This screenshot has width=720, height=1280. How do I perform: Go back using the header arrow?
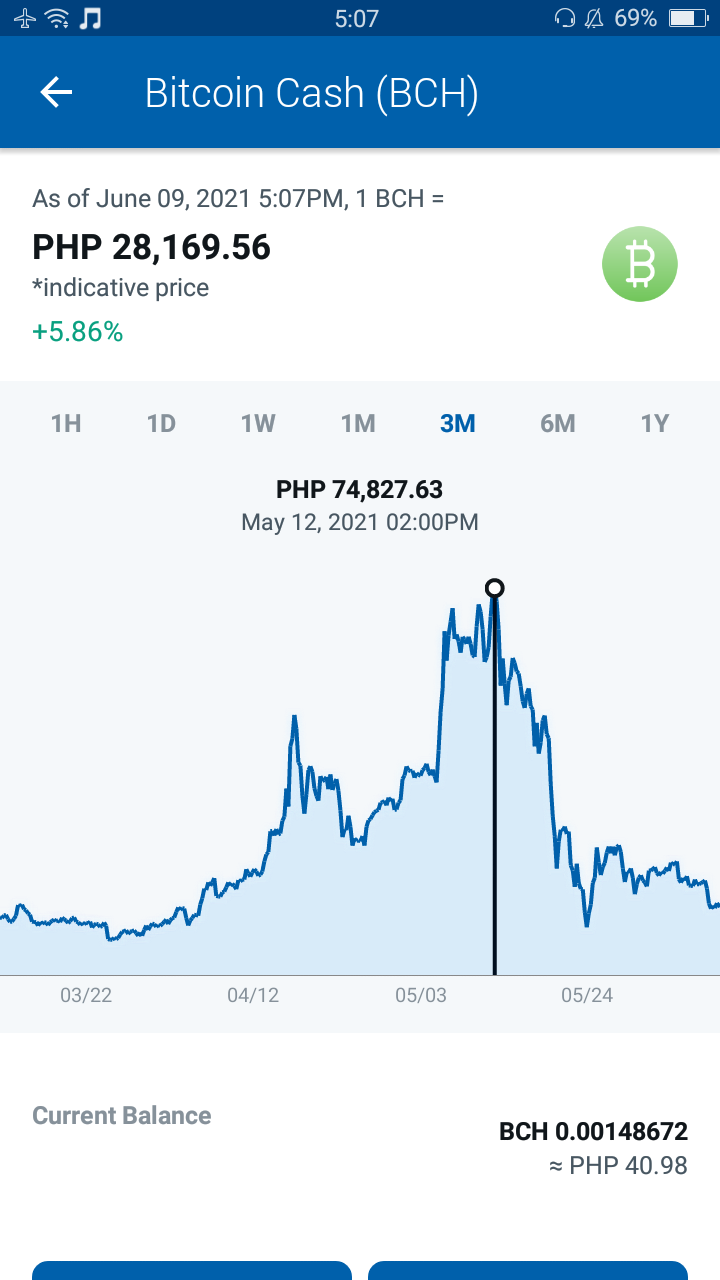pos(56,93)
